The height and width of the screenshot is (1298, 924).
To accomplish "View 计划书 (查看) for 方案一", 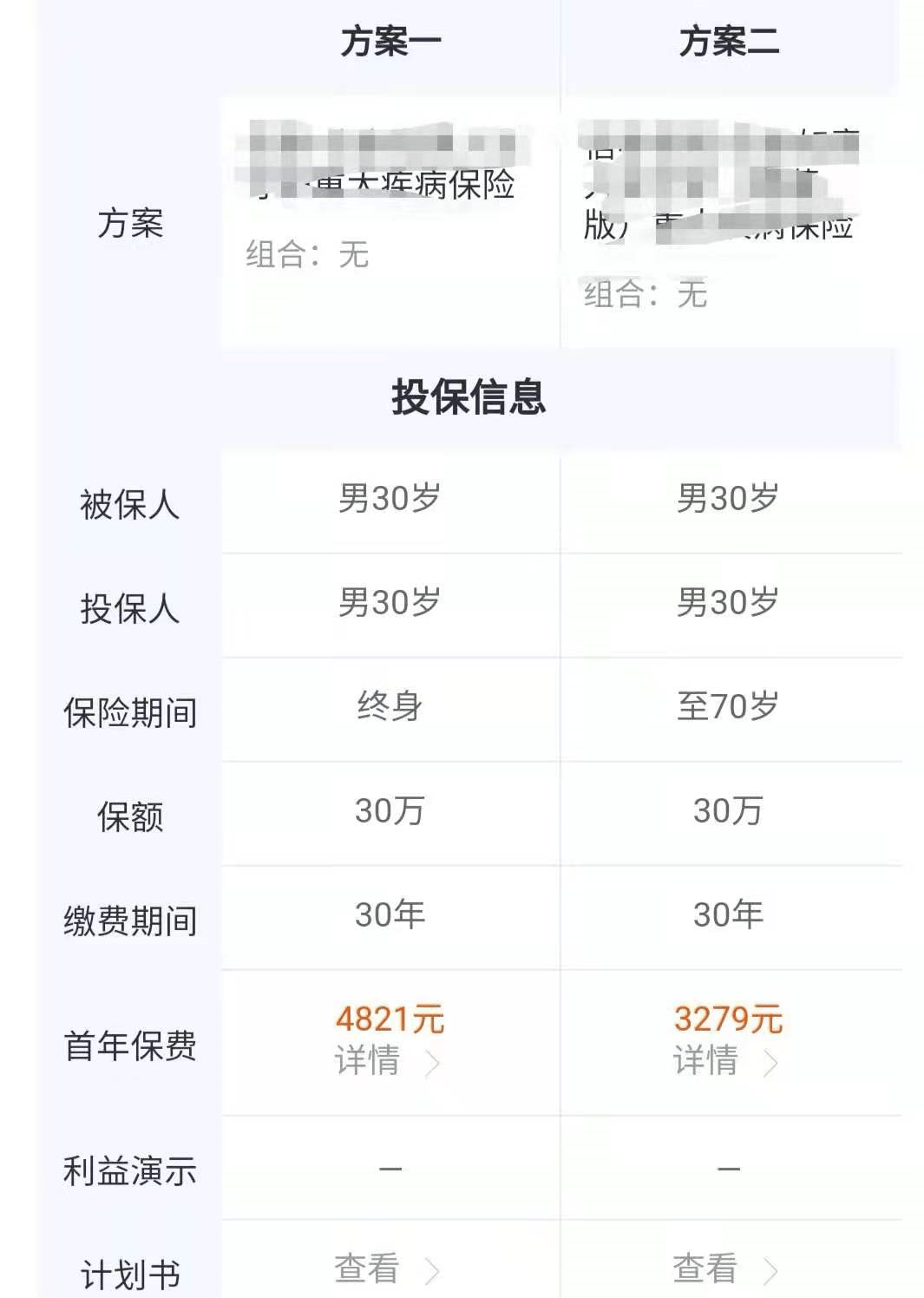I will click(387, 1269).
